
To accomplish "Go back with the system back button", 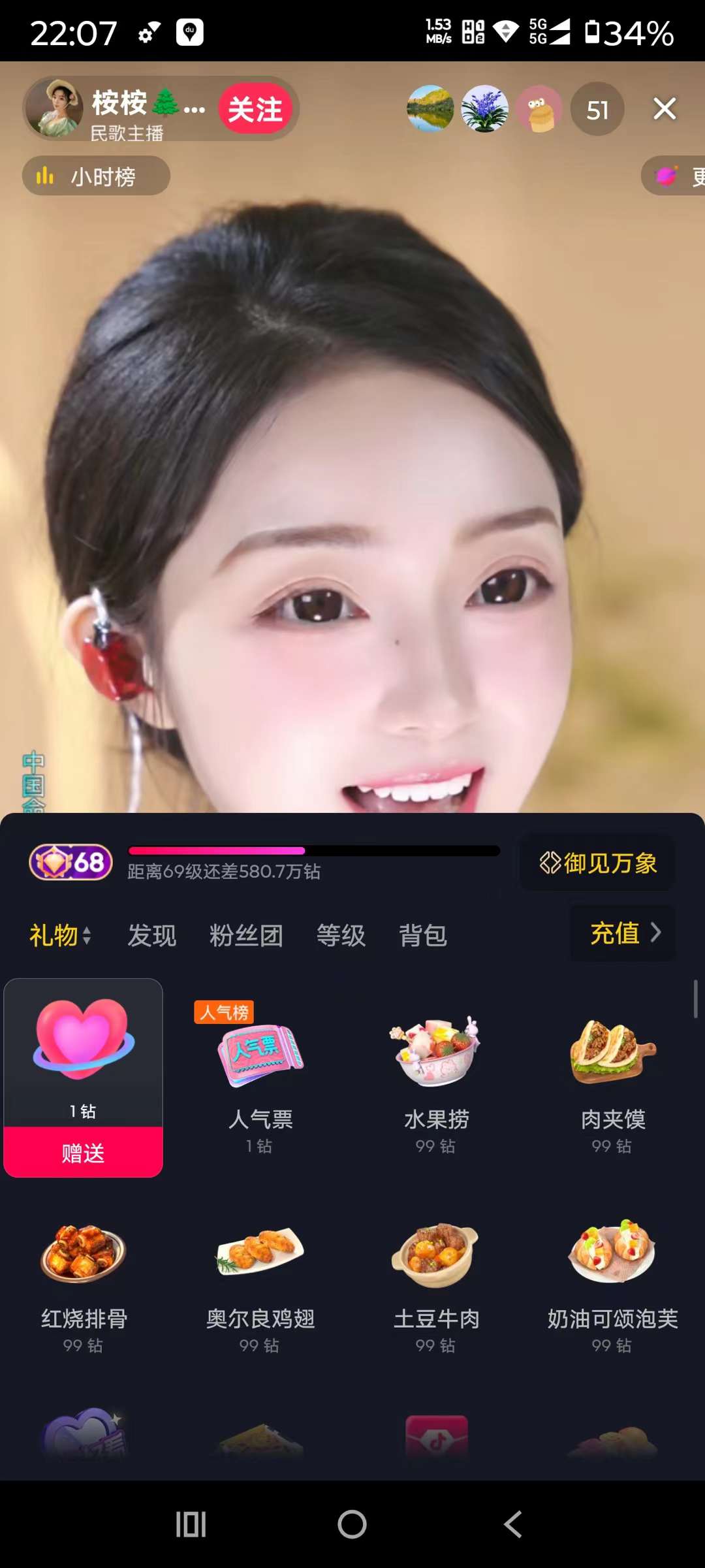I will 513,1524.
